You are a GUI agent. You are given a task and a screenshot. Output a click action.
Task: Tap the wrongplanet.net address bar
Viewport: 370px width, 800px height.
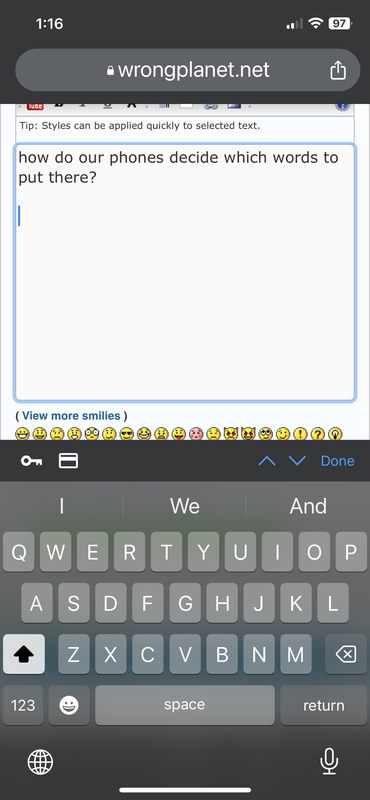click(x=188, y=70)
